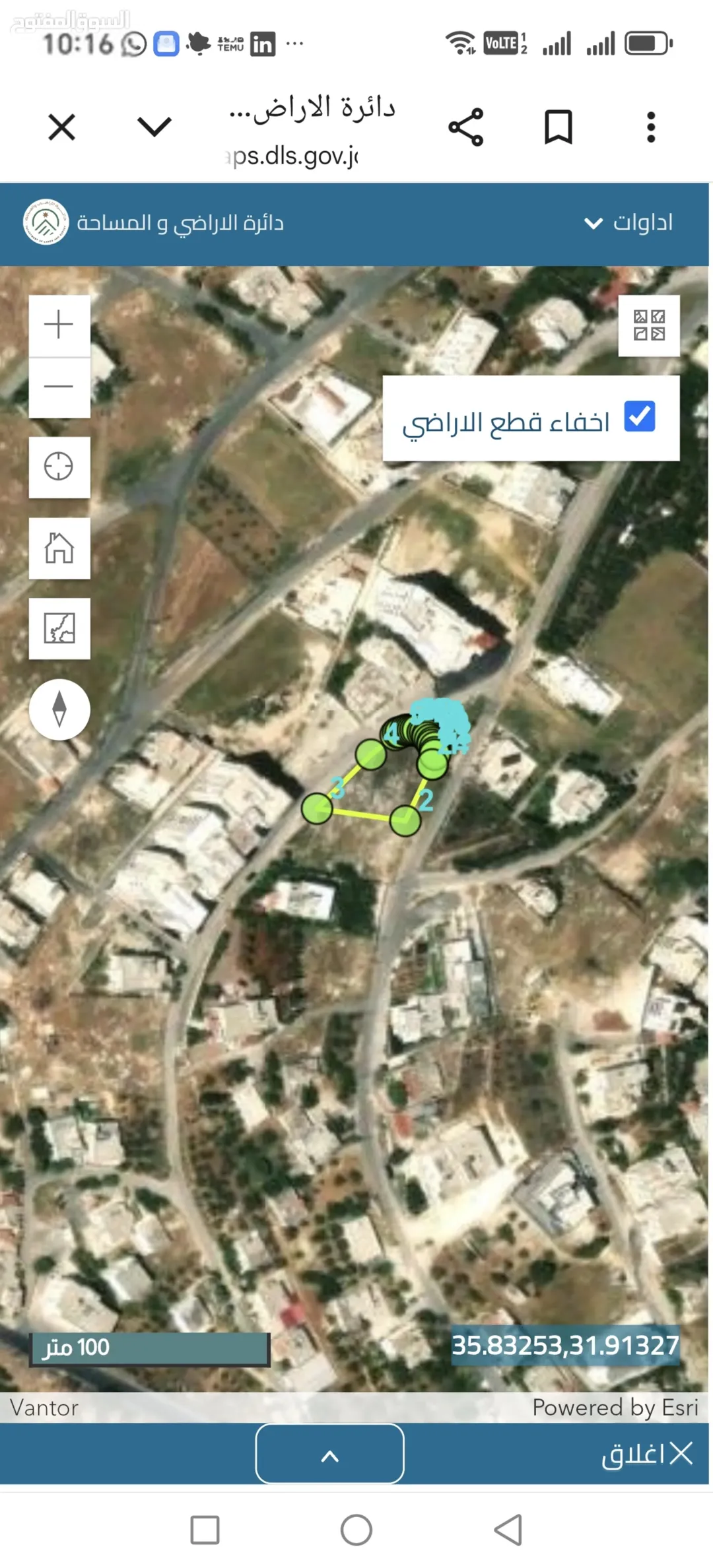This screenshot has width=713, height=1568.
Task: Expand the bottom panel arrow
Action: click(x=330, y=1454)
